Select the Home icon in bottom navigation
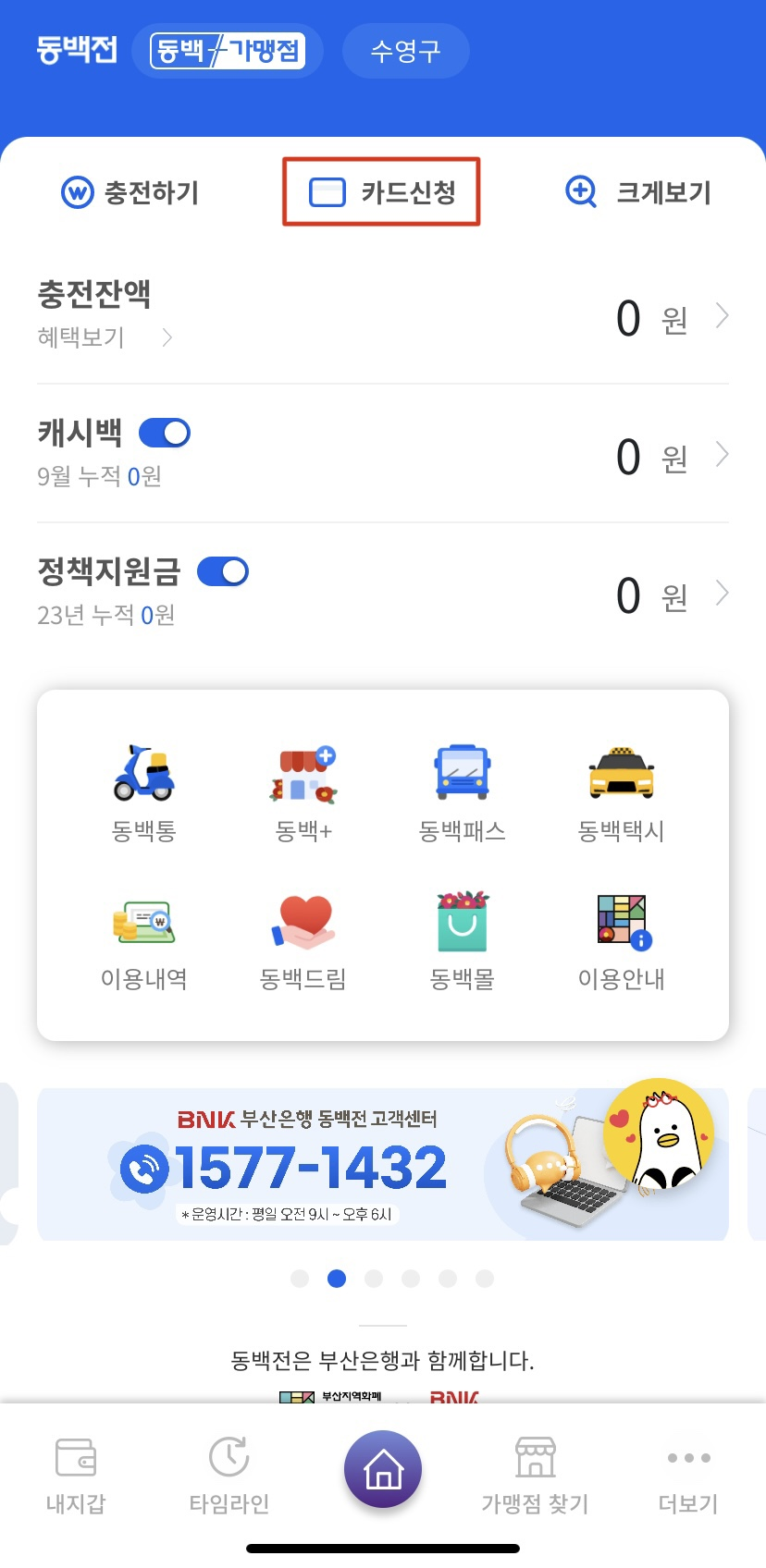This screenshot has width=766, height=1568. coord(382,1488)
